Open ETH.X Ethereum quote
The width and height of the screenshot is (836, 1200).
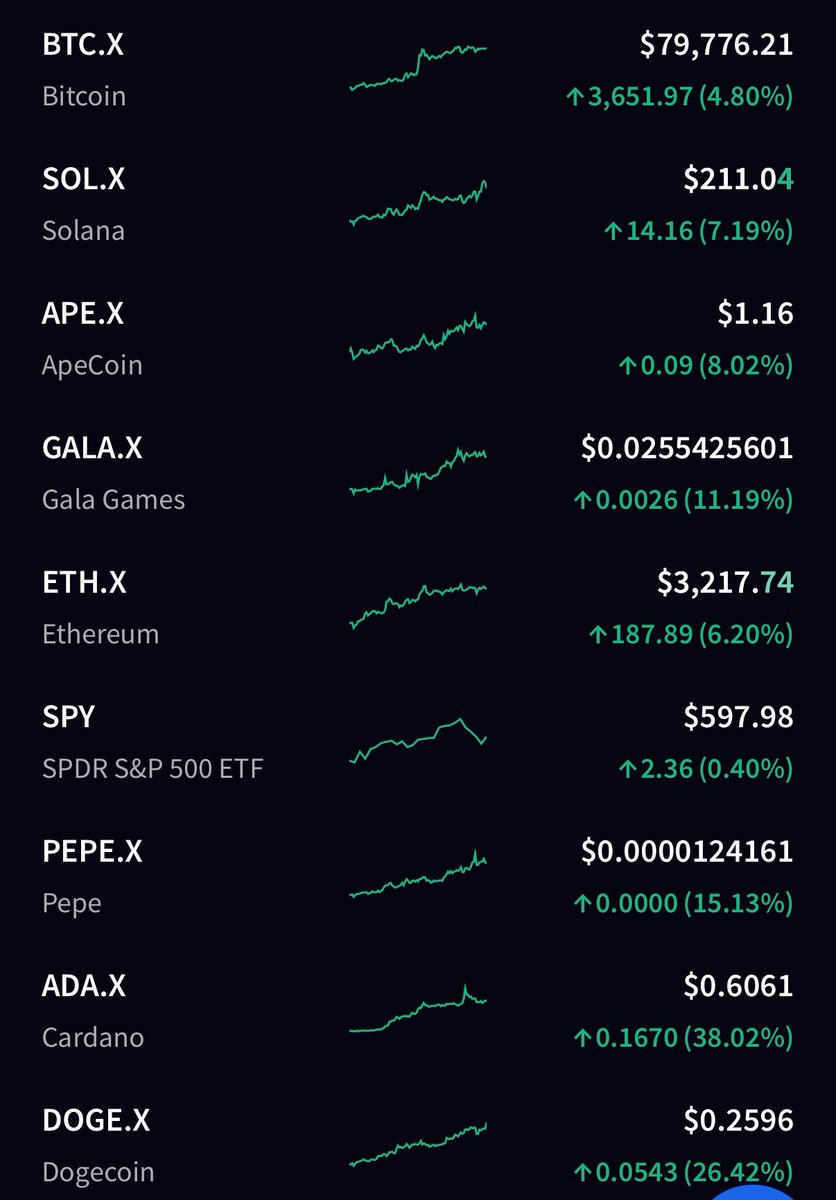pyautogui.click(x=418, y=607)
